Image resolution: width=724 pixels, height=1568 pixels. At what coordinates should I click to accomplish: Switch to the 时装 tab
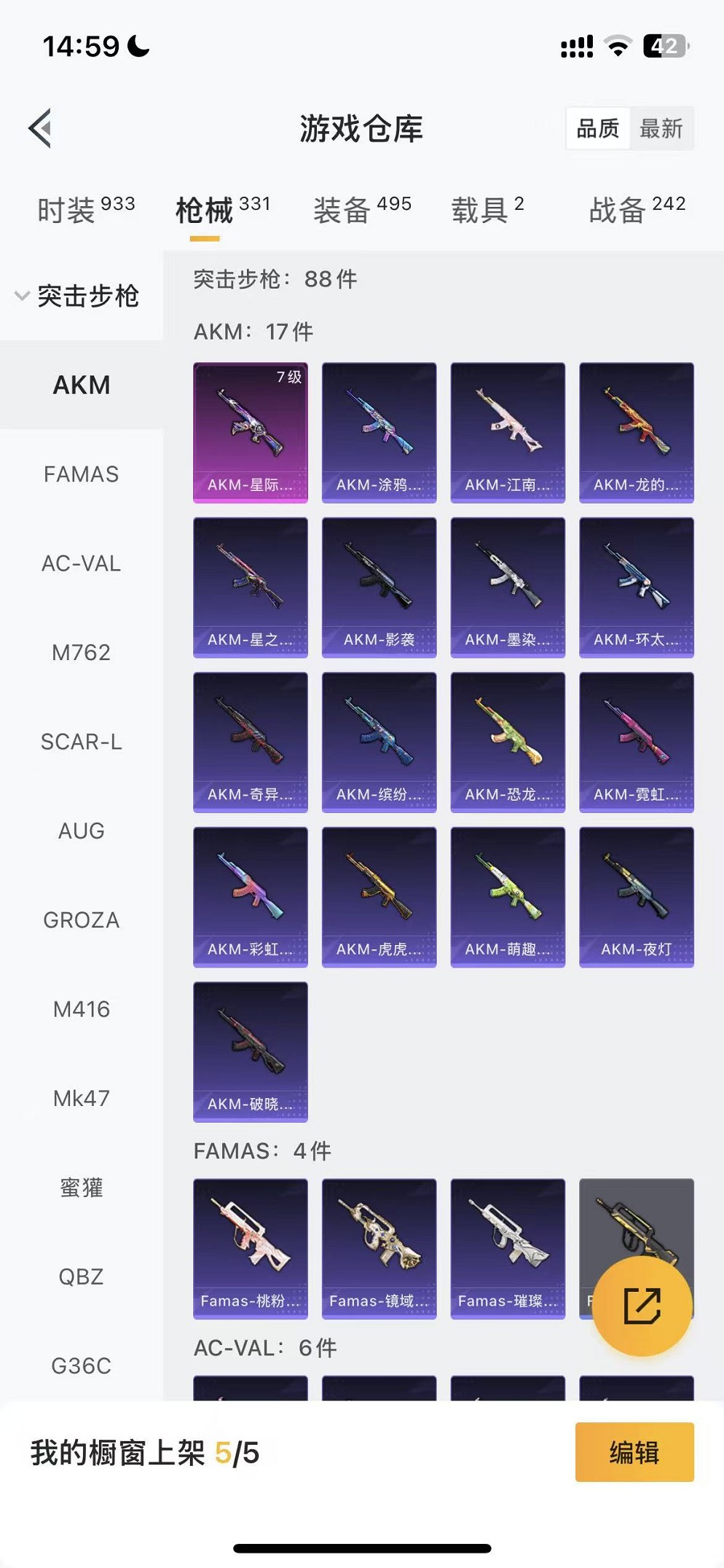pyautogui.click(x=86, y=210)
